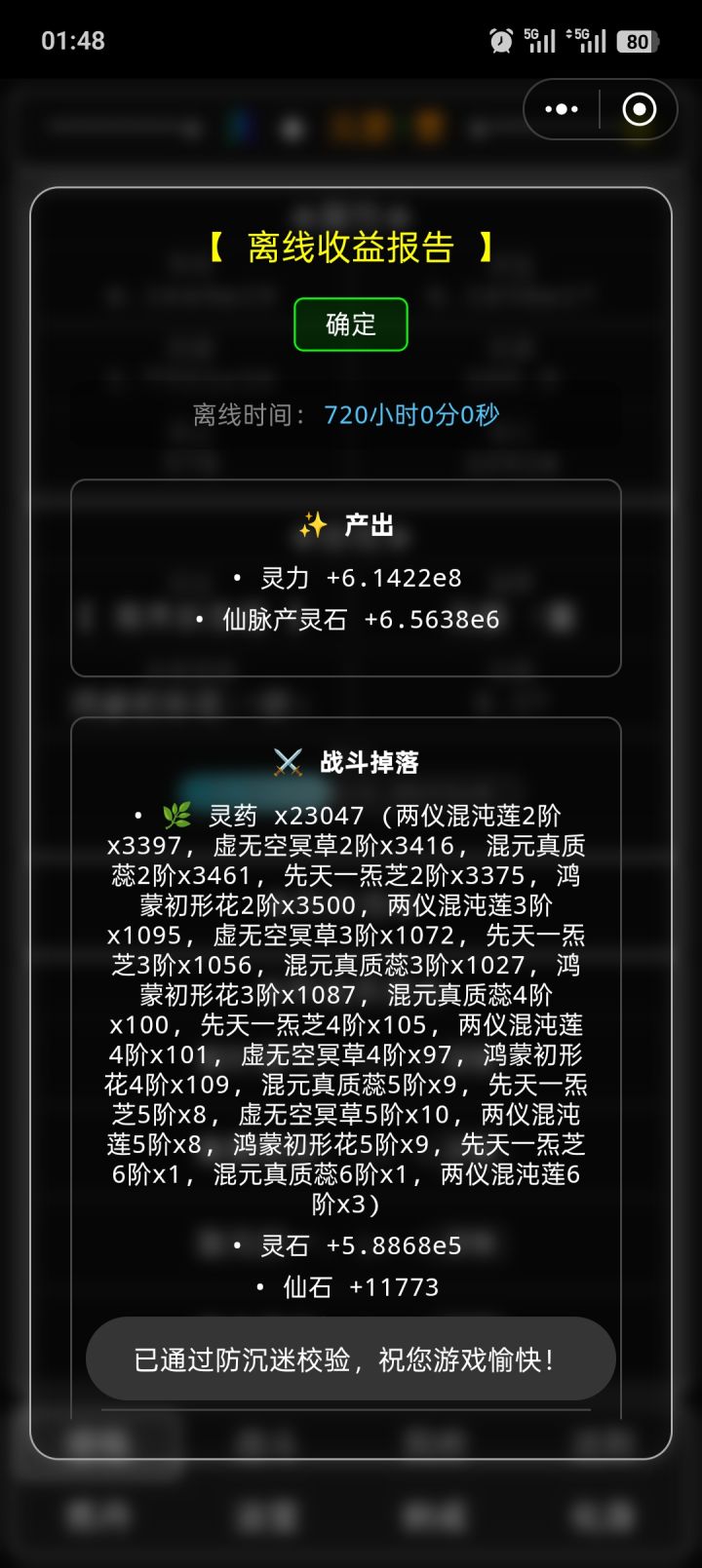Open the mini-program three-dot options menu

pyautogui.click(x=562, y=109)
